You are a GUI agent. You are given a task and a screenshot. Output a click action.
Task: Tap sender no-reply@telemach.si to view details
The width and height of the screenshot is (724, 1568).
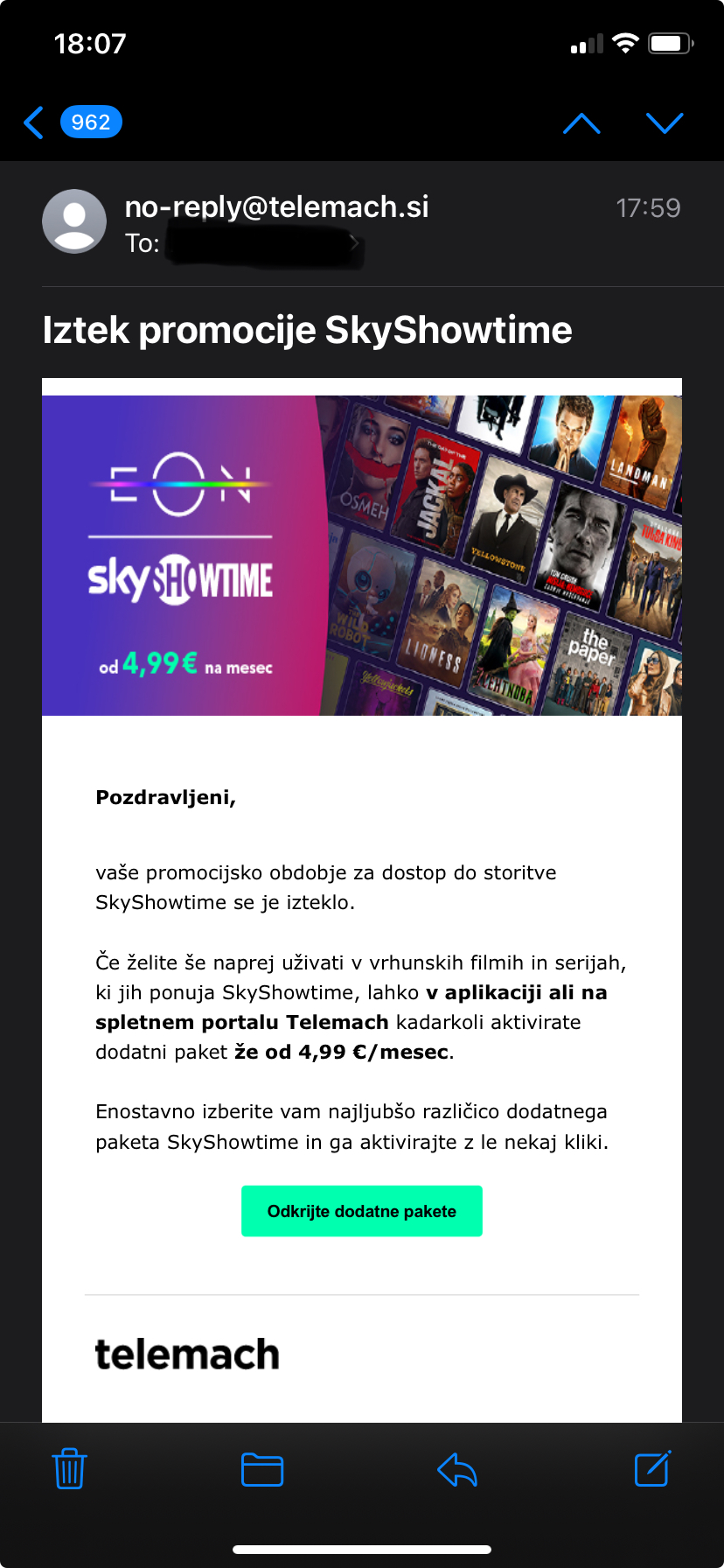click(x=276, y=207)
